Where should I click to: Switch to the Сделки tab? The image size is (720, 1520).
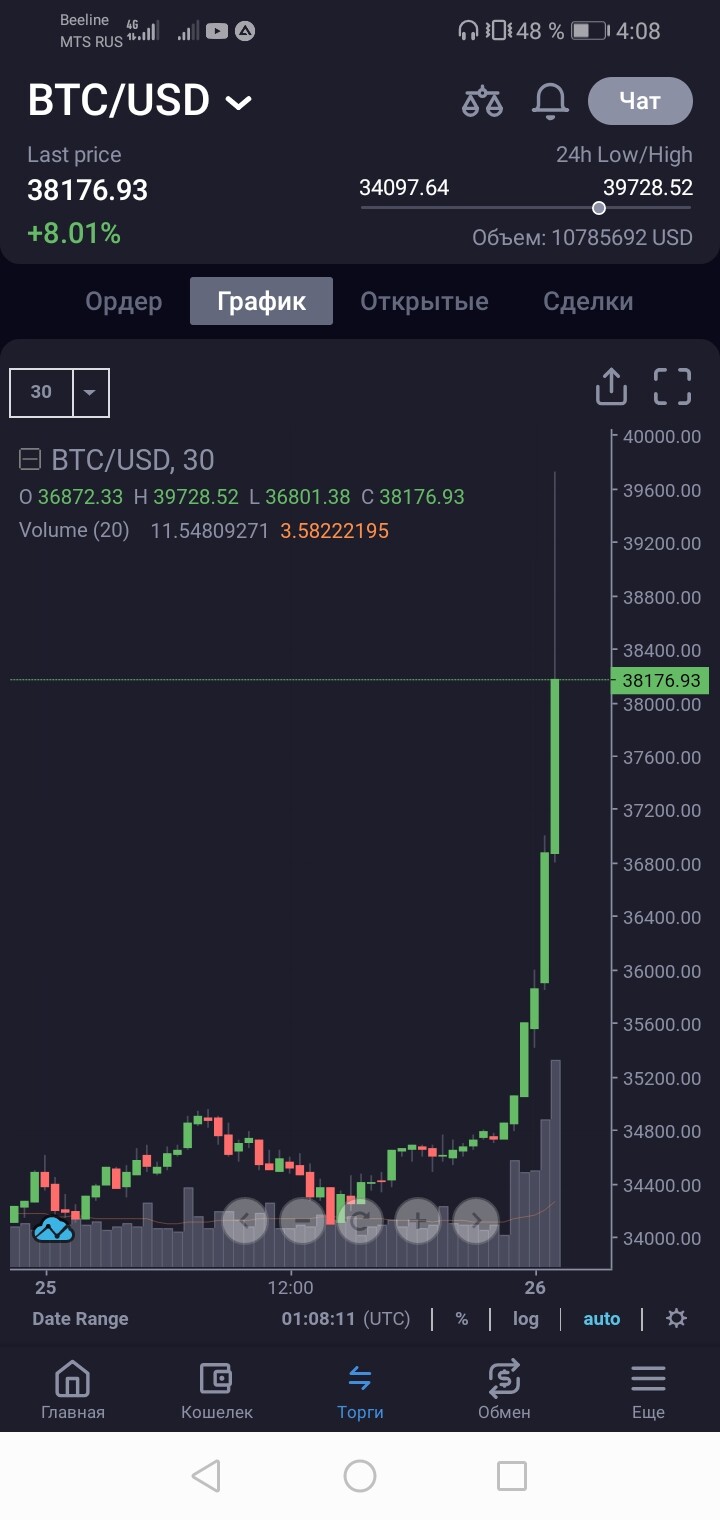pos(588,301)
